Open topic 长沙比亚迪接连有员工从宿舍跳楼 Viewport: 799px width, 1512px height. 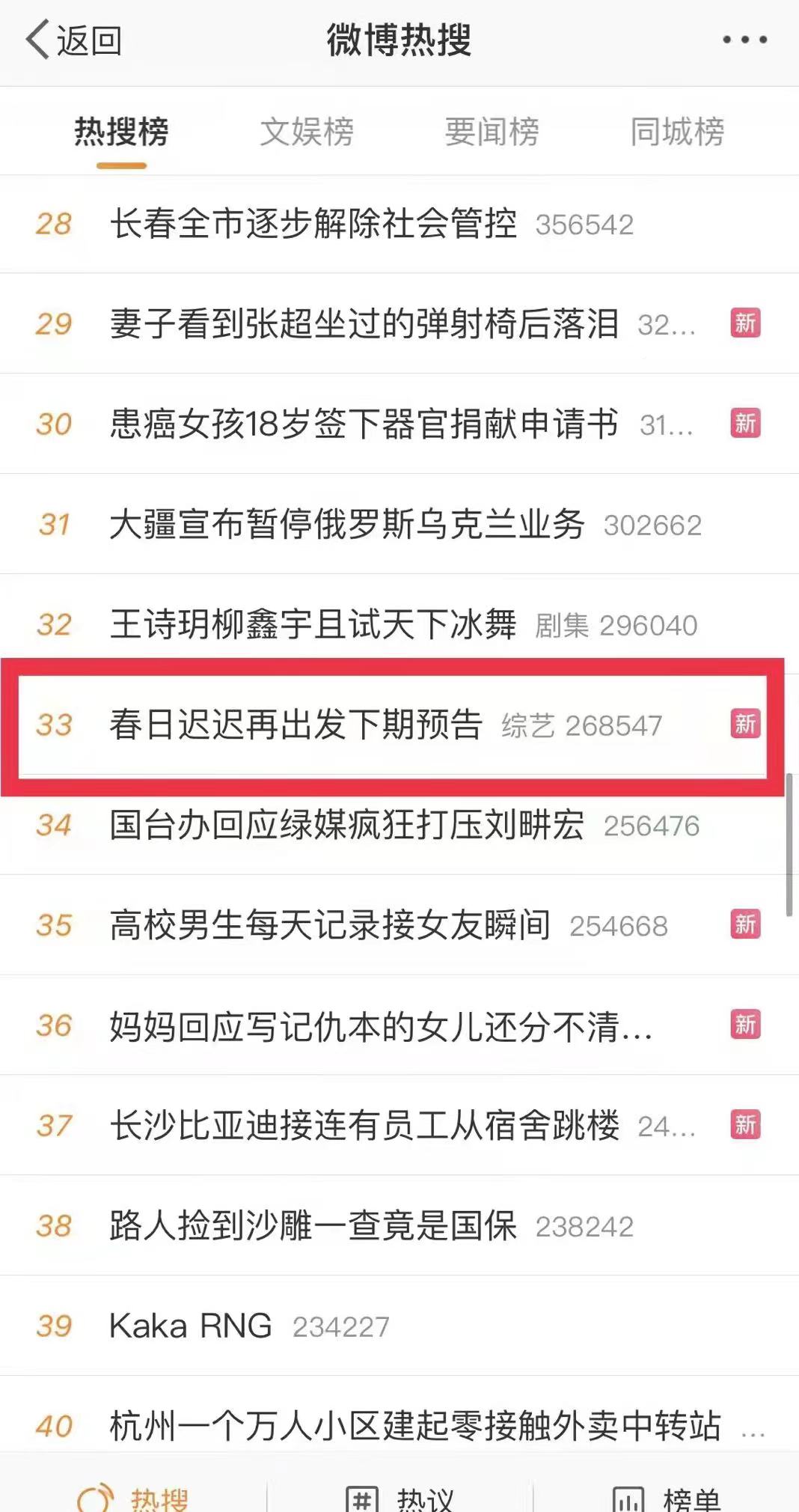pos(364,1125)
